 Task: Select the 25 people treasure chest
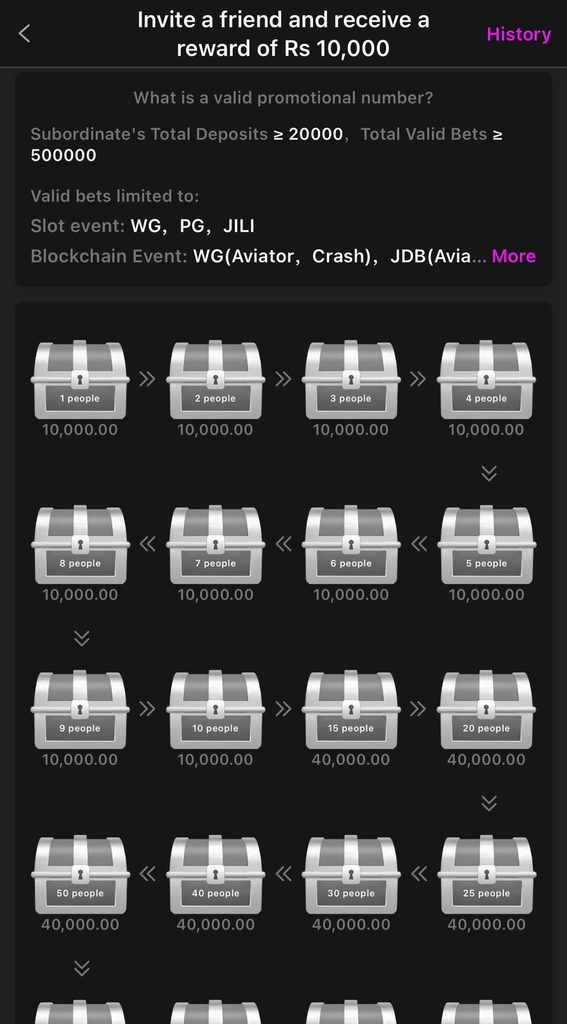(486, 874)
